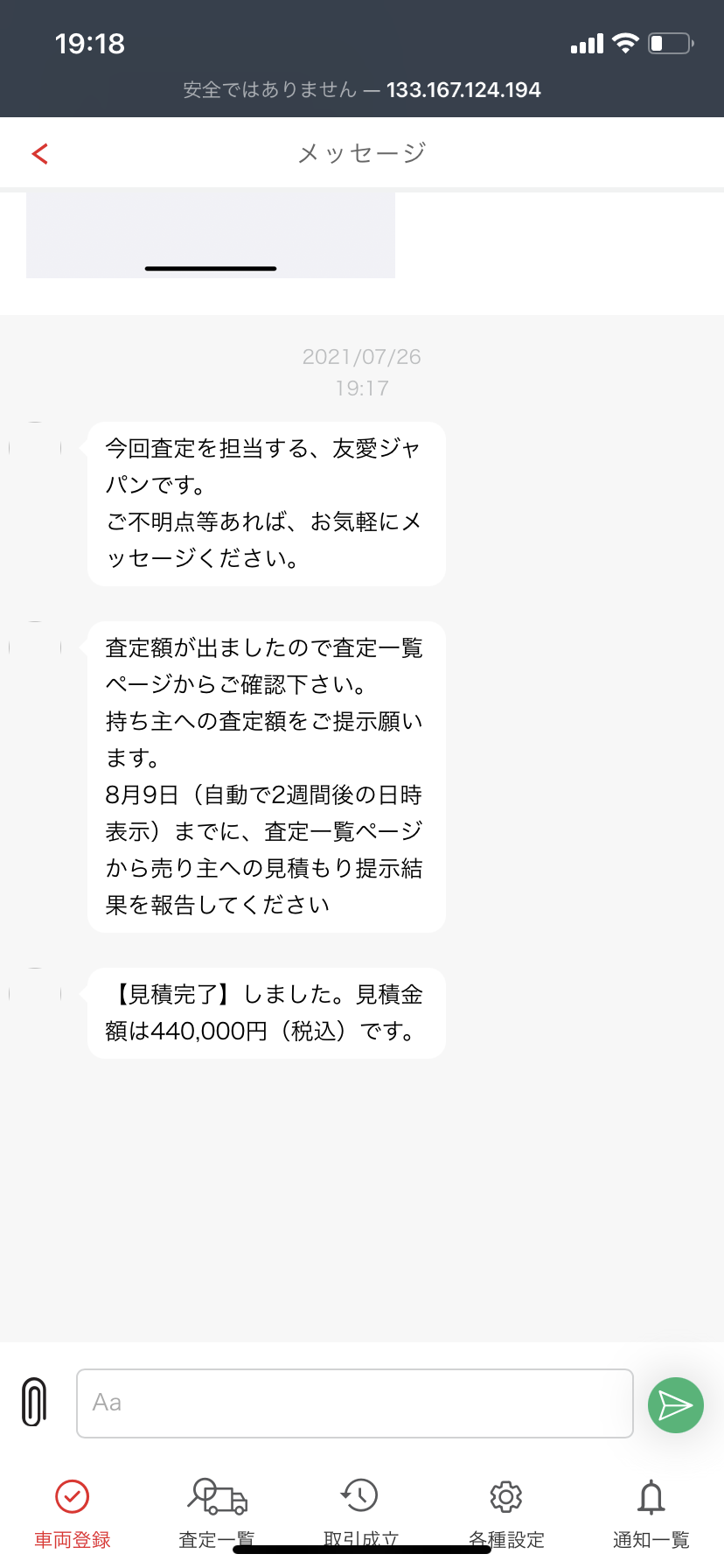Send the message with the green button

pyautogui.click(x=676, y=1405)
